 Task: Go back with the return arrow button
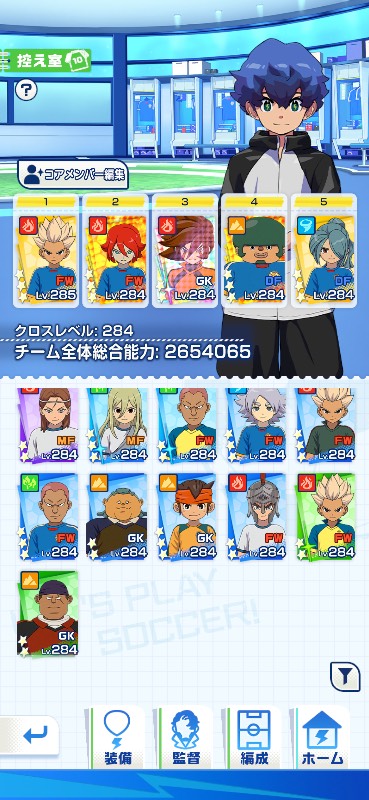pyautogui.click(x=29, y=736)
